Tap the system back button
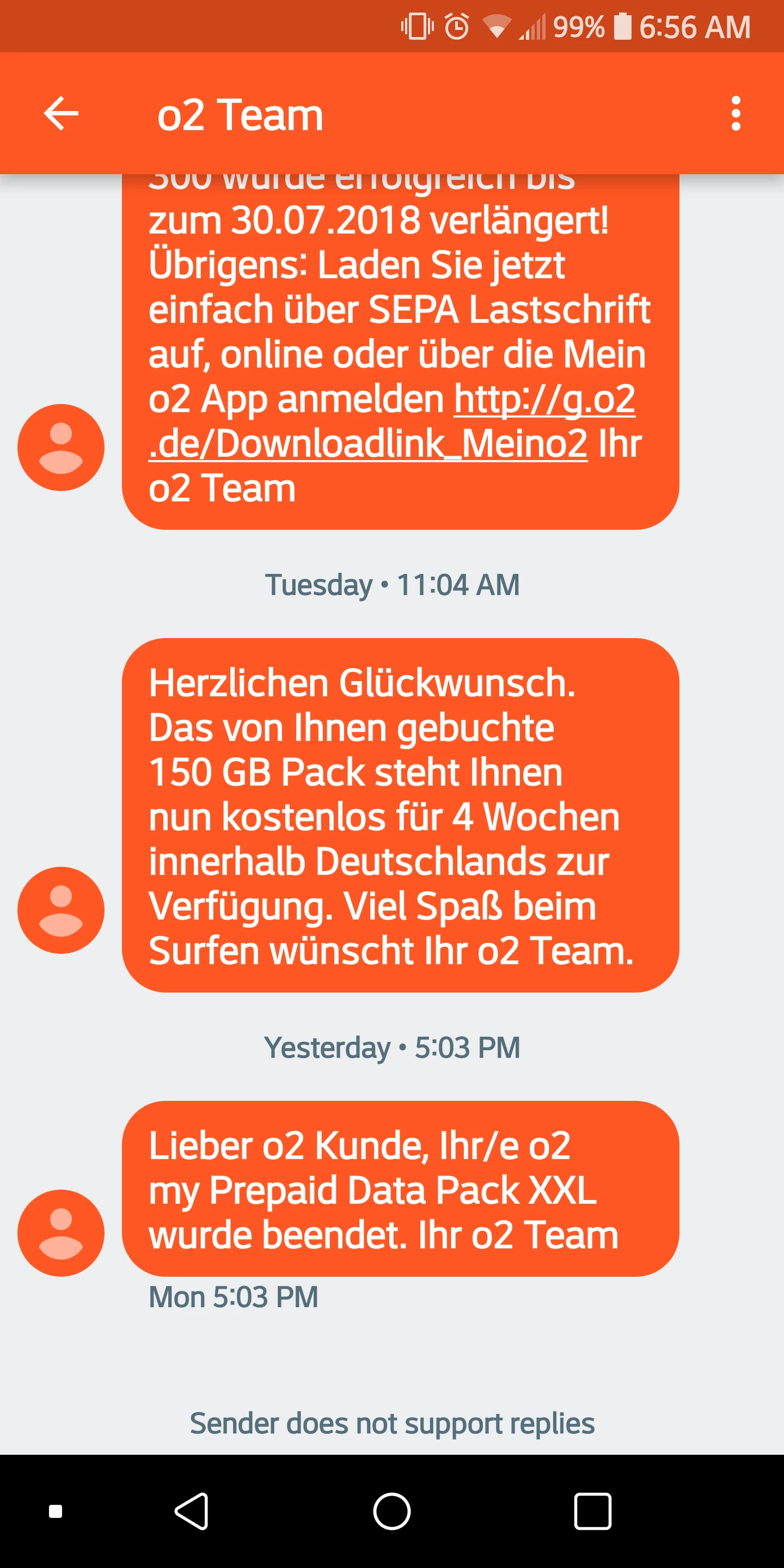784x1568 pixels. (x=192, y=1511)
